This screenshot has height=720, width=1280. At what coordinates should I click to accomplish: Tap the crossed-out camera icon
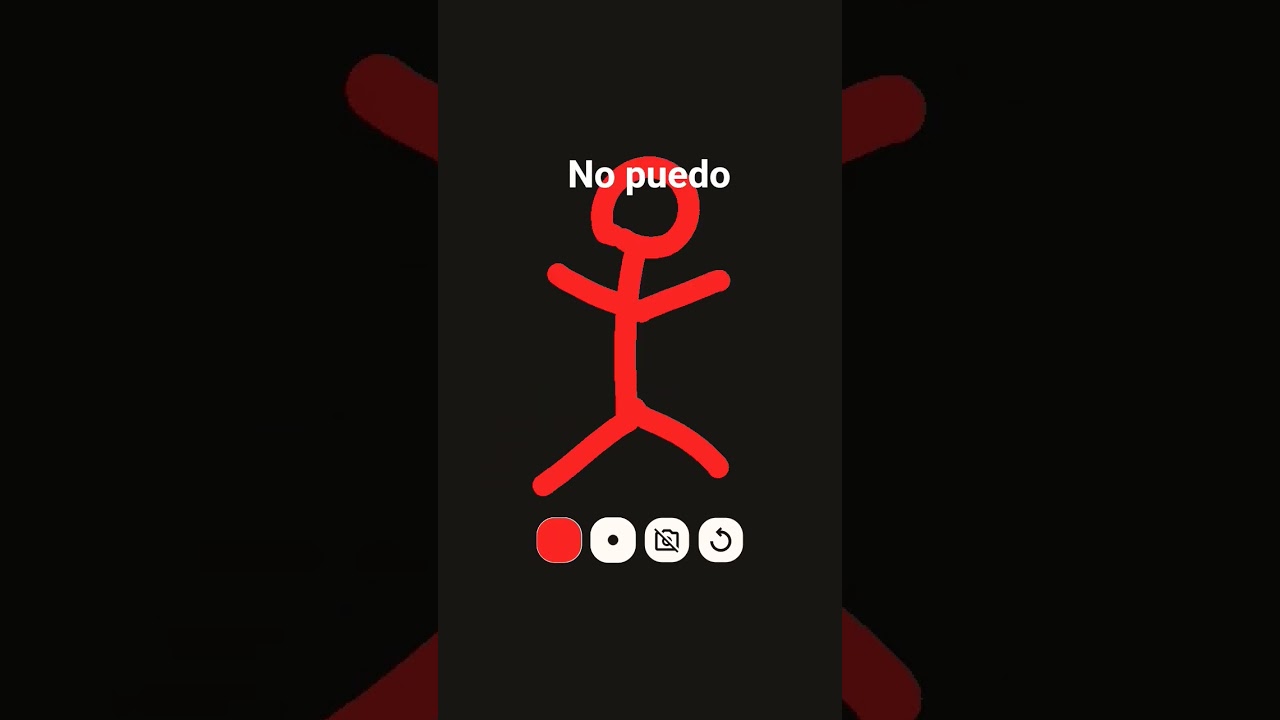point(667,541)
